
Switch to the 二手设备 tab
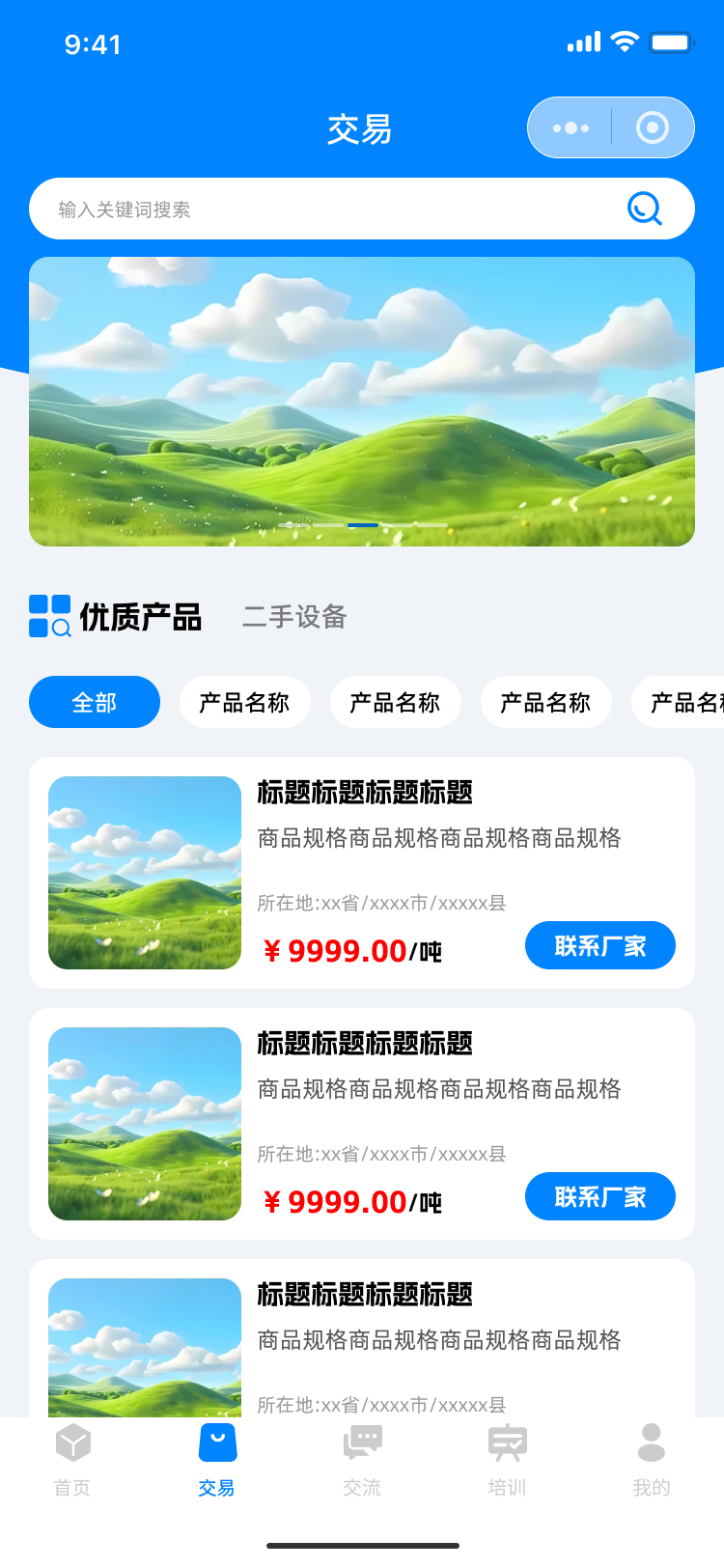[294, 617]
